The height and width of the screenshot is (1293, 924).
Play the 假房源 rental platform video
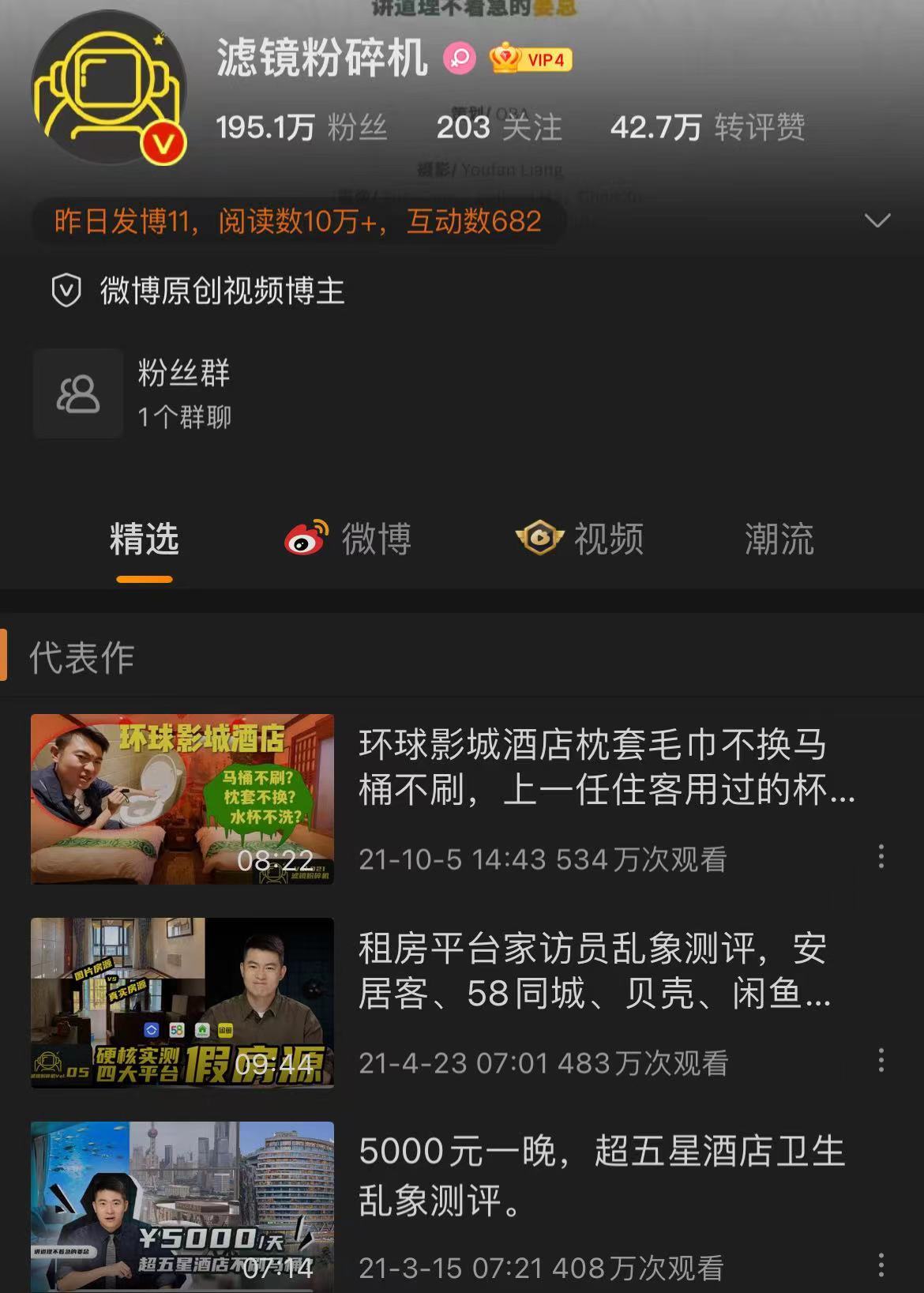point(182,1002)
